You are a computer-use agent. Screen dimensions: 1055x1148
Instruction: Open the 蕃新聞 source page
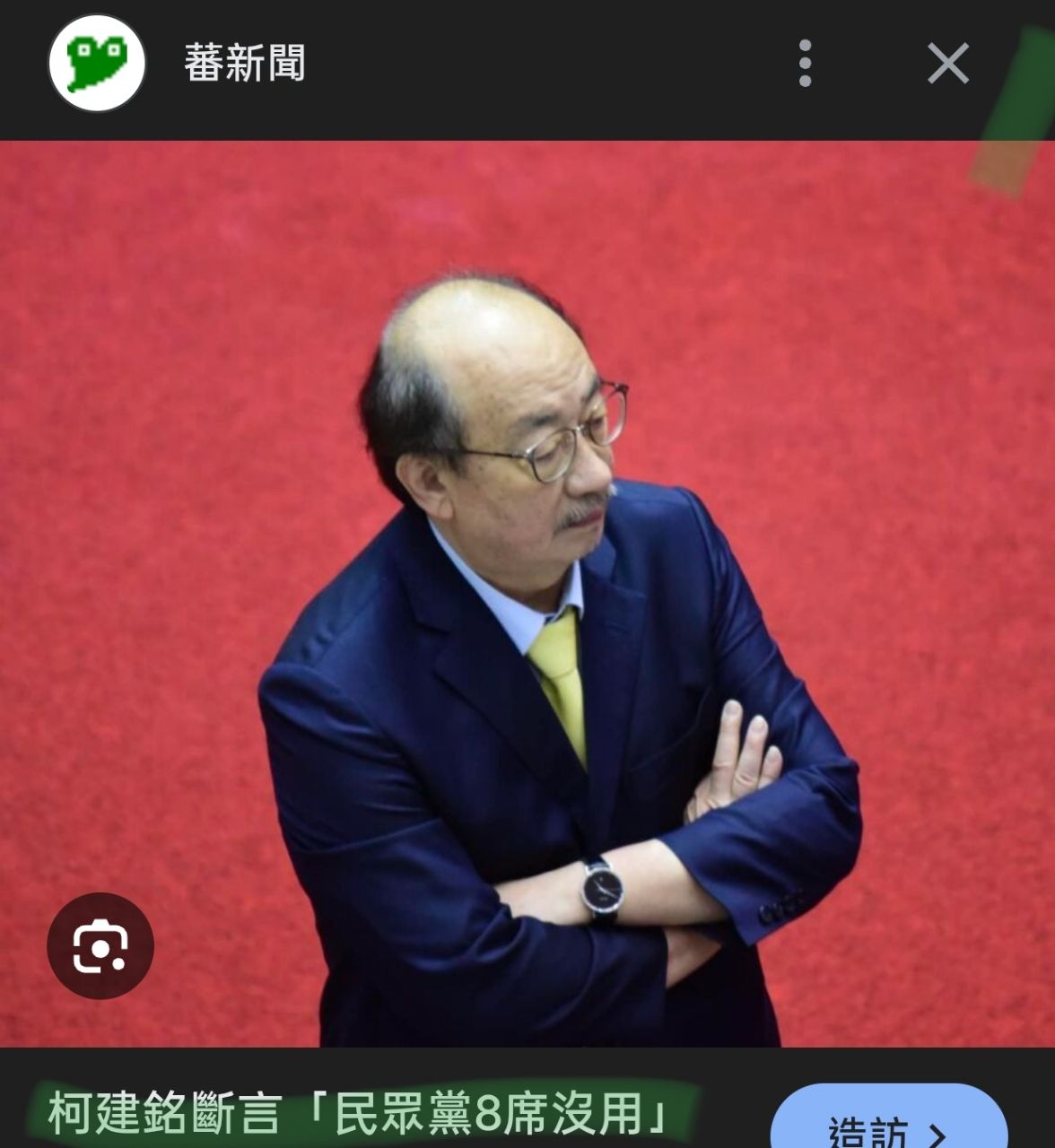tap(244, 64)
